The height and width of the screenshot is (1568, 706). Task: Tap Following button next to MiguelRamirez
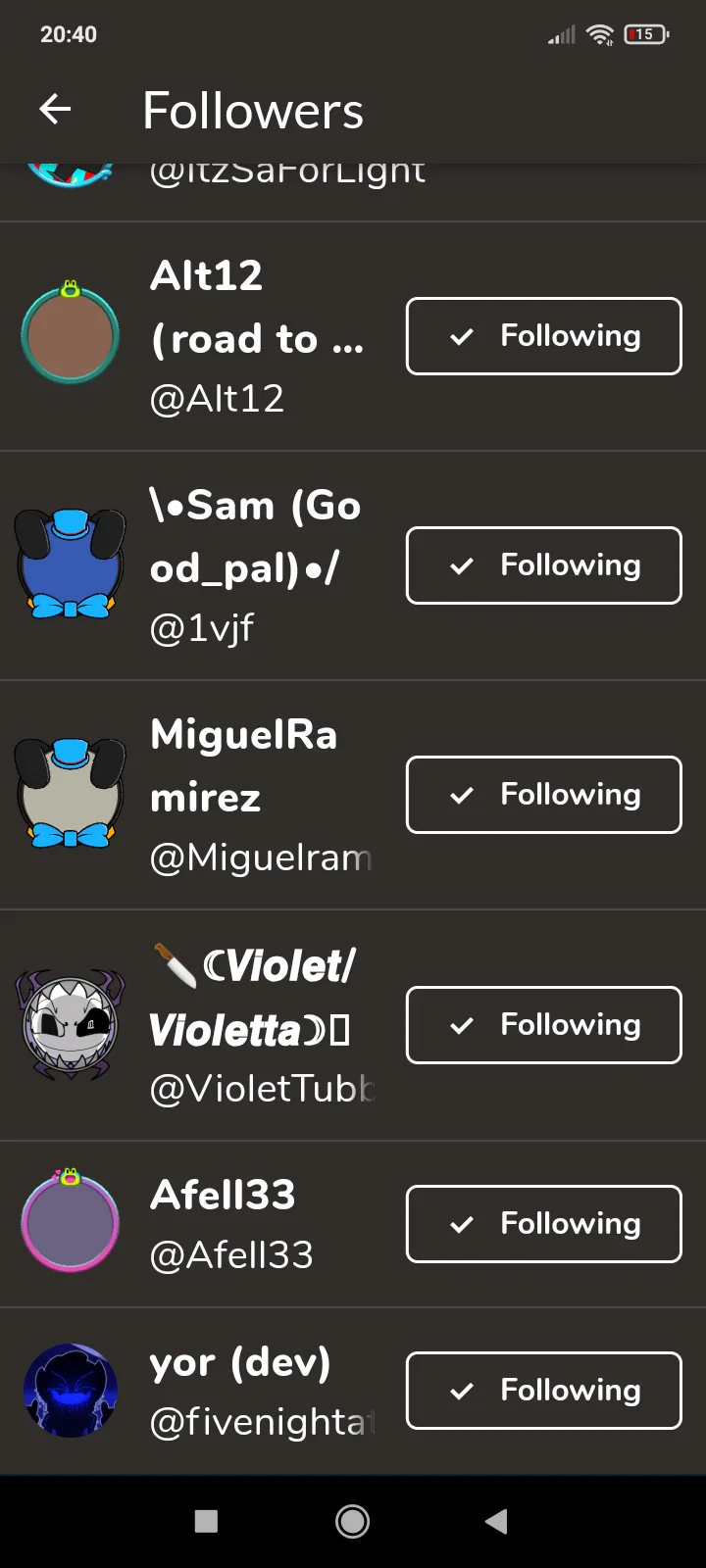(544, 795)
